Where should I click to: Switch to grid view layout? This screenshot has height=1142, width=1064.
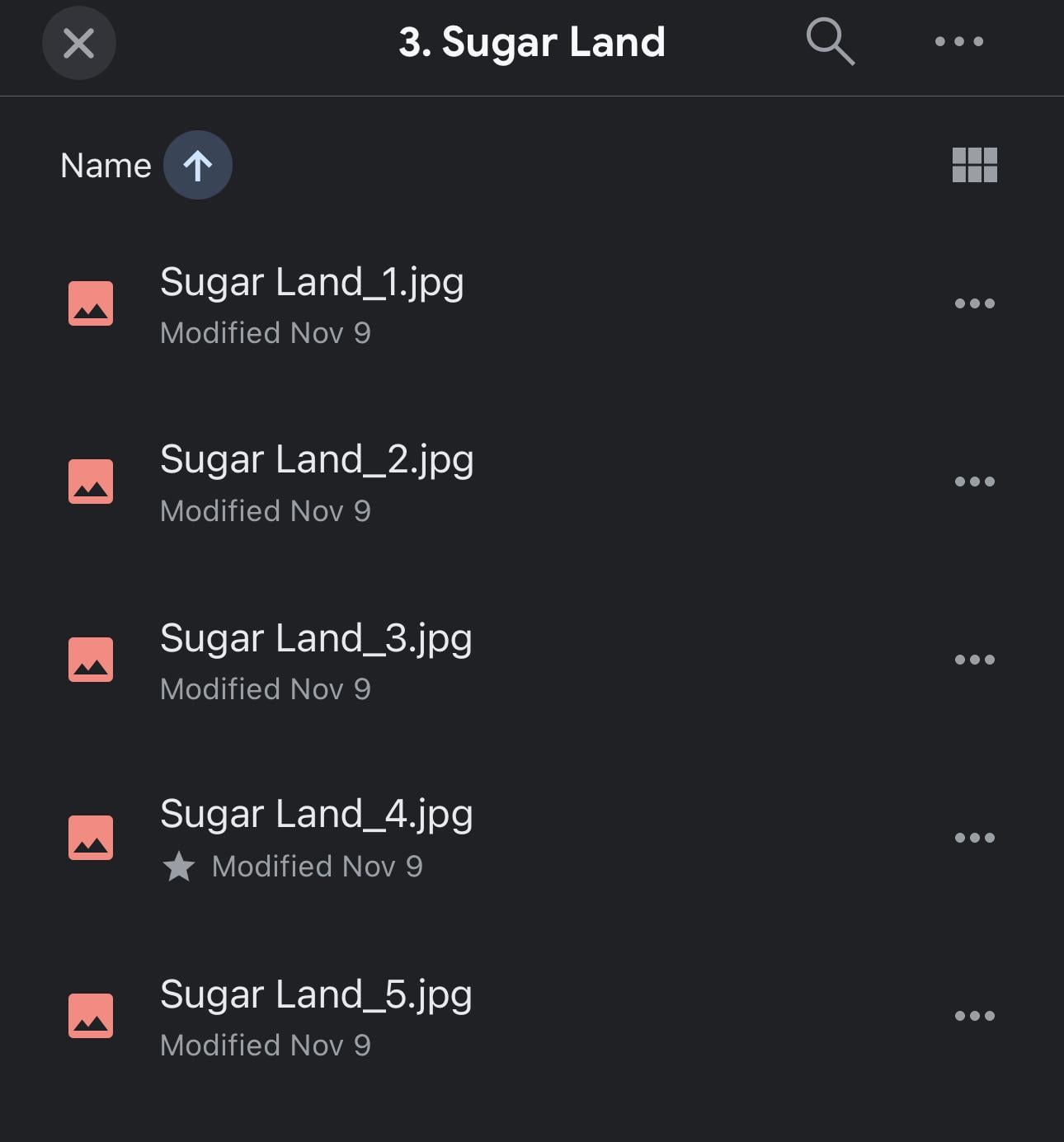point(974,165)
